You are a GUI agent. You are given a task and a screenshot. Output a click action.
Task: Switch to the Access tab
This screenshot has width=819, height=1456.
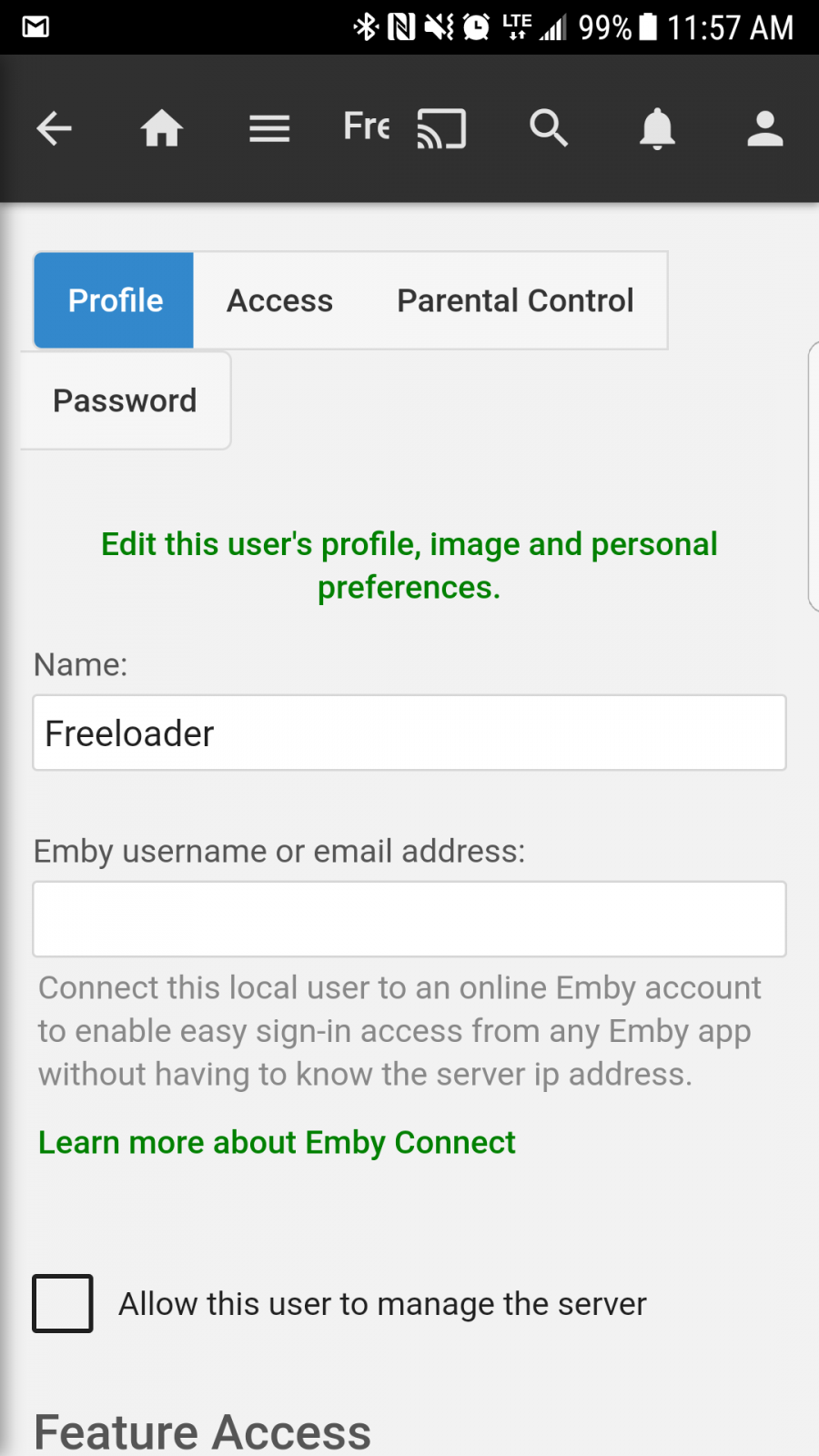point(279,300)
